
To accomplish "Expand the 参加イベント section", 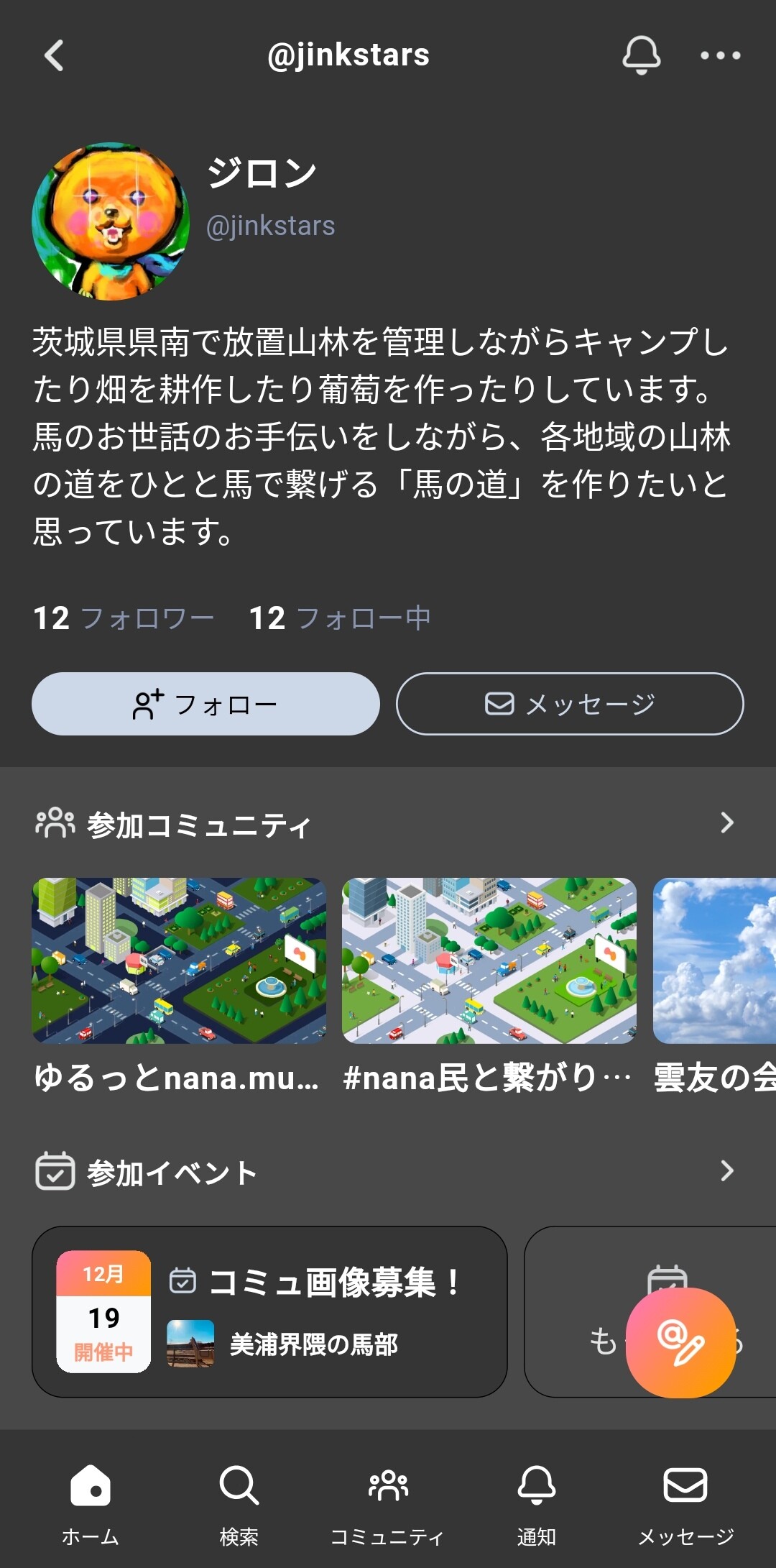I will coord(726,1171).
